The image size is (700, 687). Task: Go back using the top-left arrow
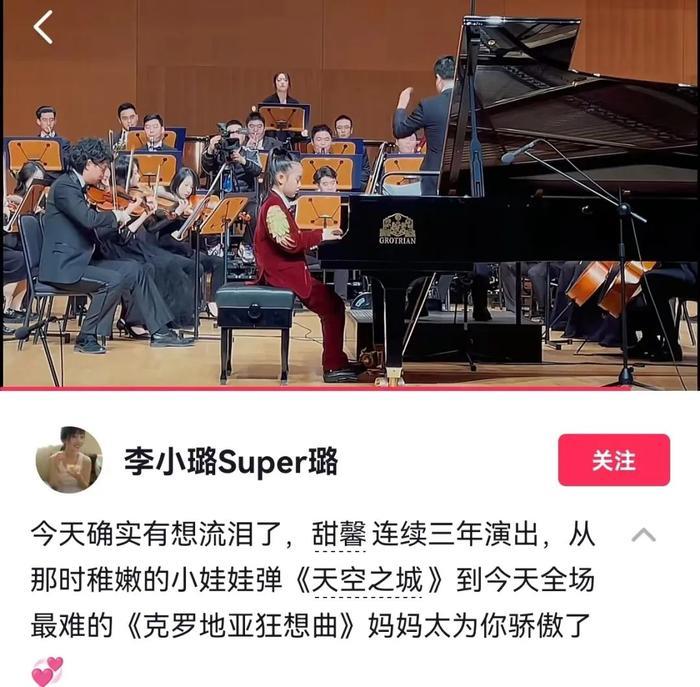(42, 28)
